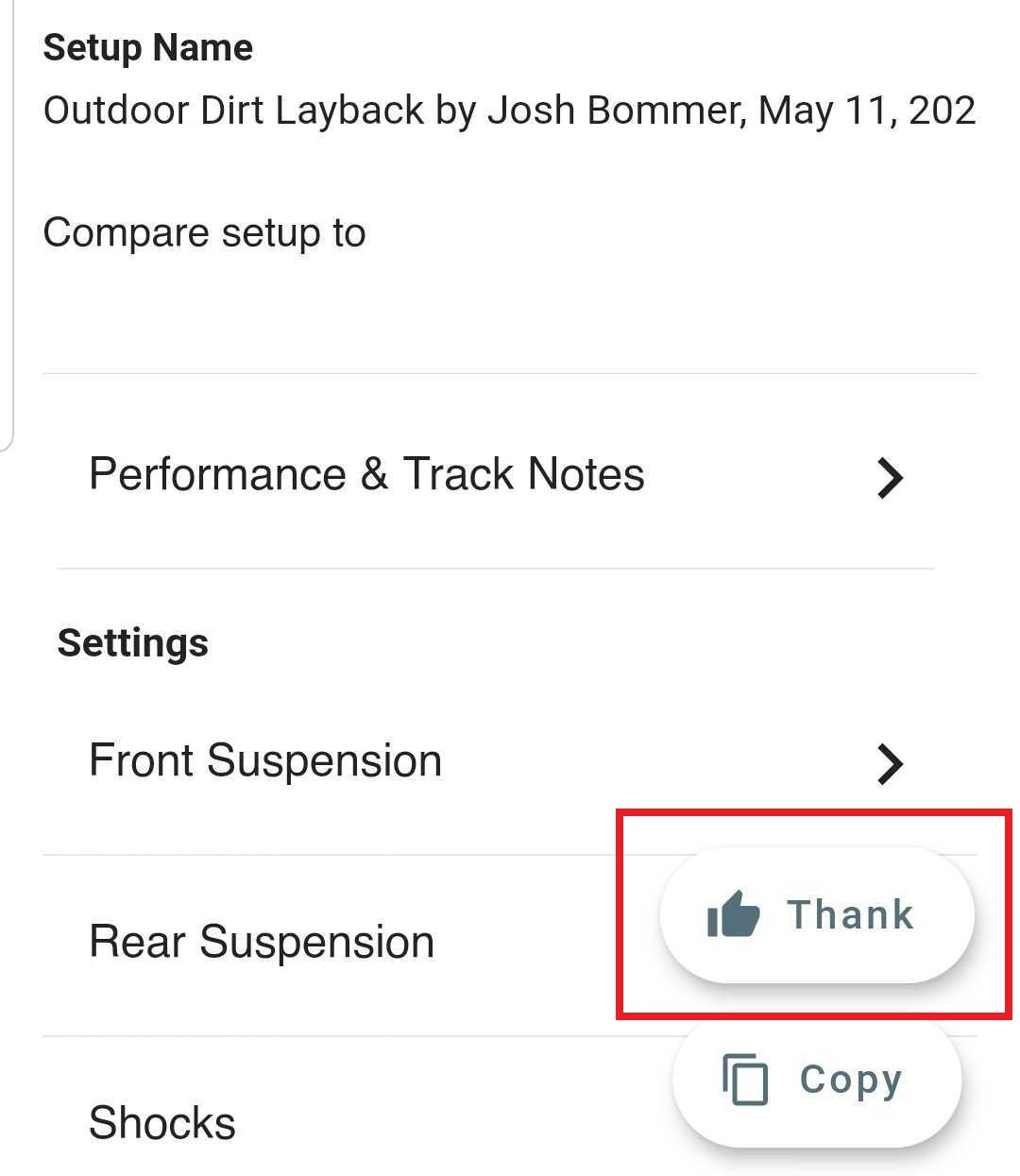Edit the Setup Name field
This screenshot has width=1020, height=1176.
[x=508, y=111]
